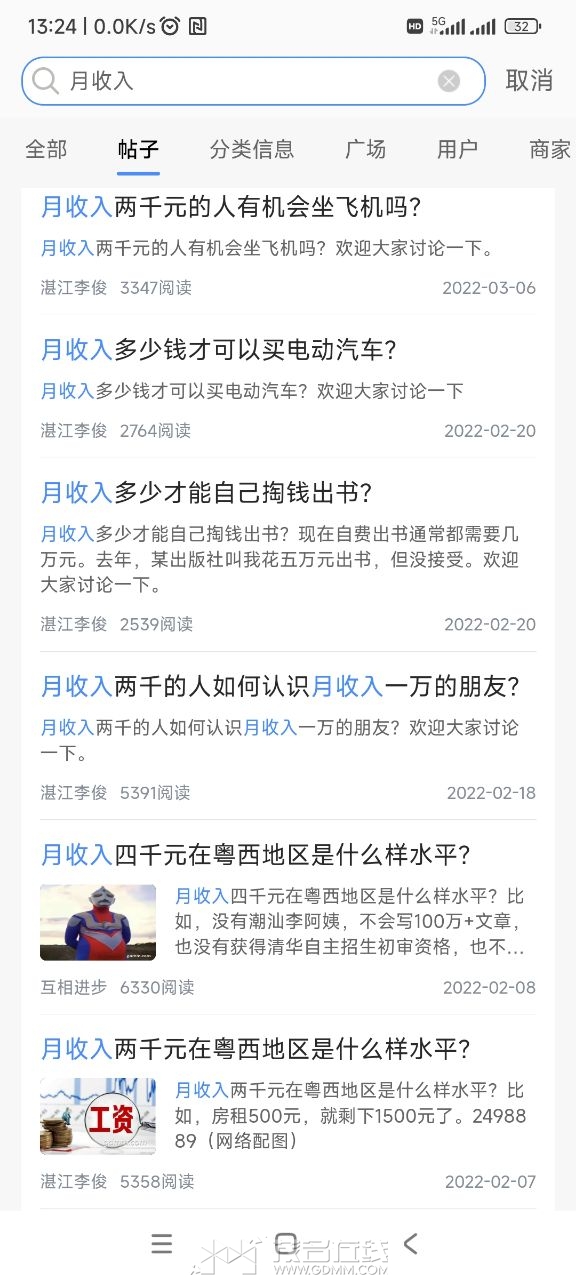Select the 帖子 tab
This screenshot has height=1280, width=576.
point(138,149)
